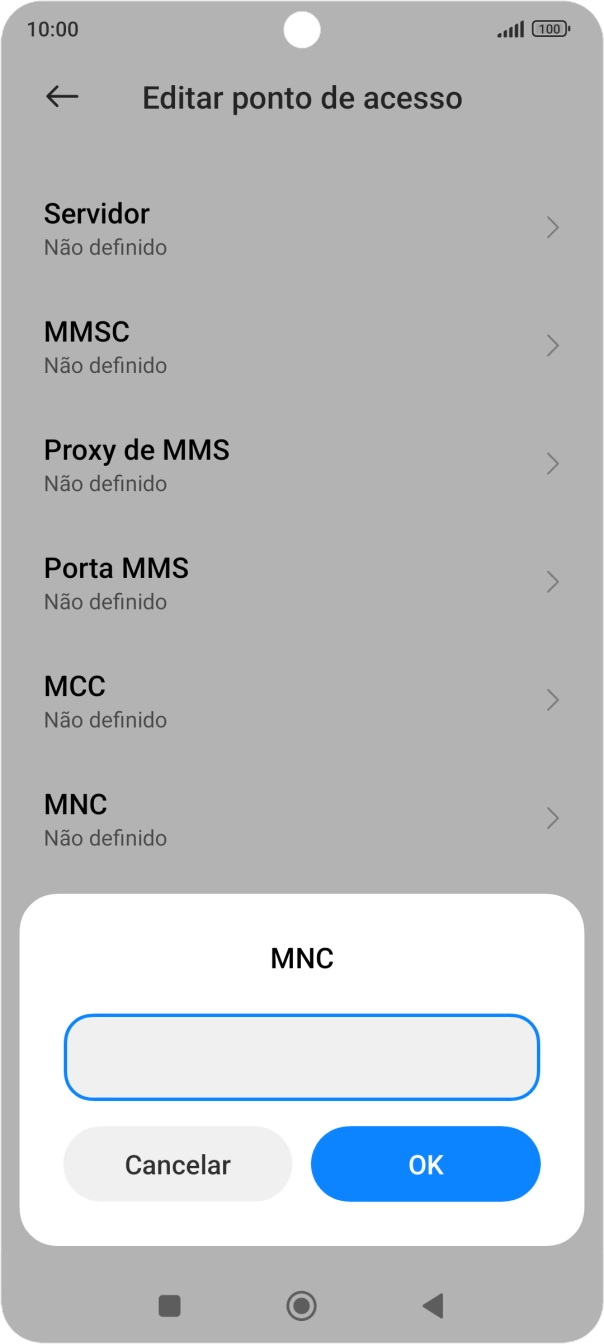Confirm the MNC value with OK
604x1344 pixels.
coord(425,1164)
